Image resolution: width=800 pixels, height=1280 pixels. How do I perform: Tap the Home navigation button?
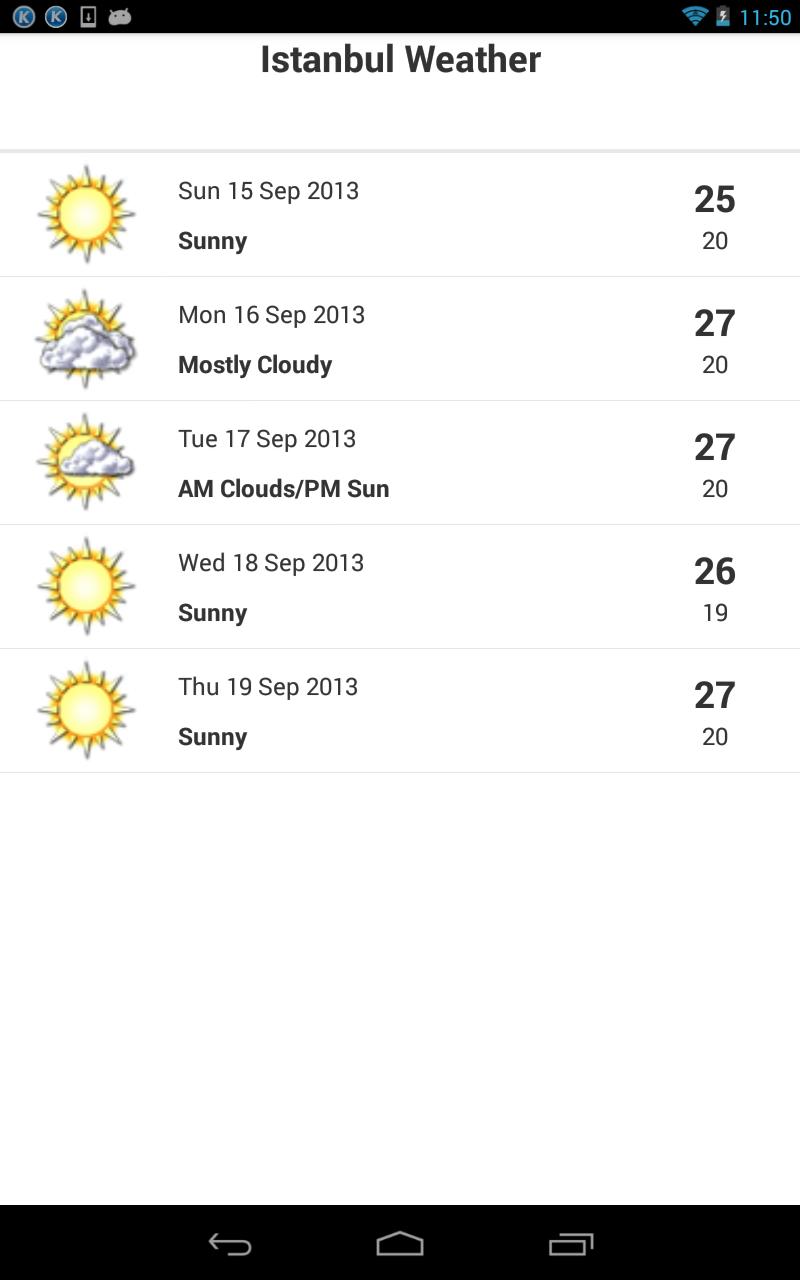[400, 1245]
